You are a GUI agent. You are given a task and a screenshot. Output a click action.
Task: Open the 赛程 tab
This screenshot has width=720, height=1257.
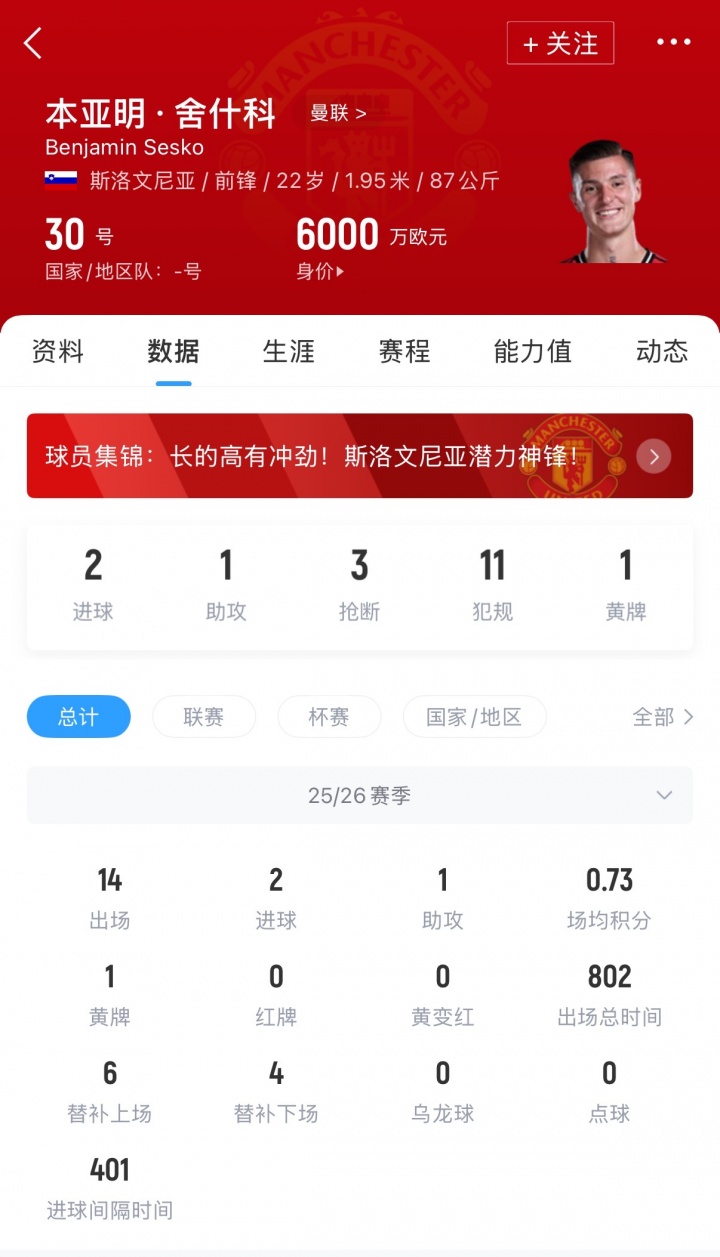click(404, 351)
